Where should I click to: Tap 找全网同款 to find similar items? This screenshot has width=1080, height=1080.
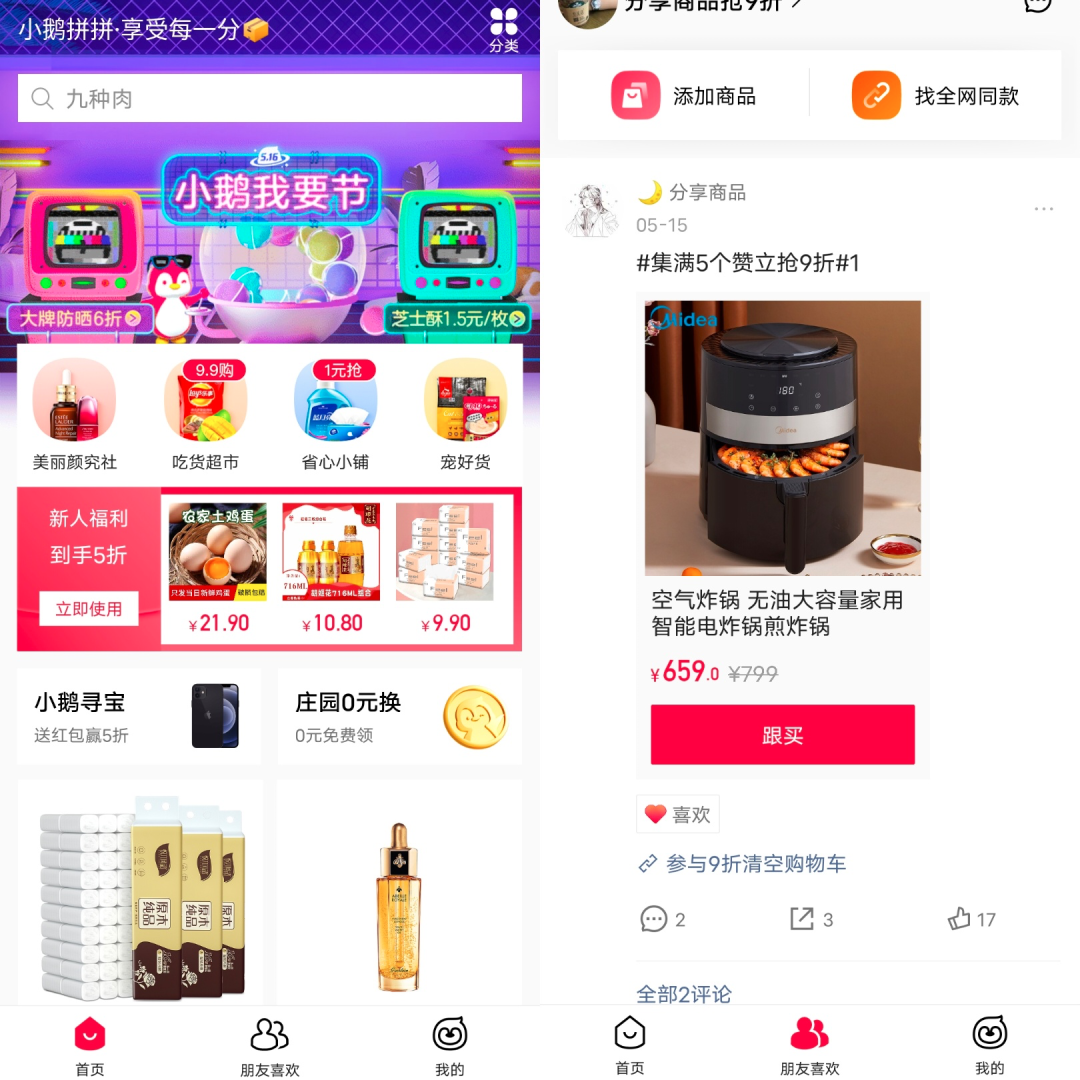point(935,96)
